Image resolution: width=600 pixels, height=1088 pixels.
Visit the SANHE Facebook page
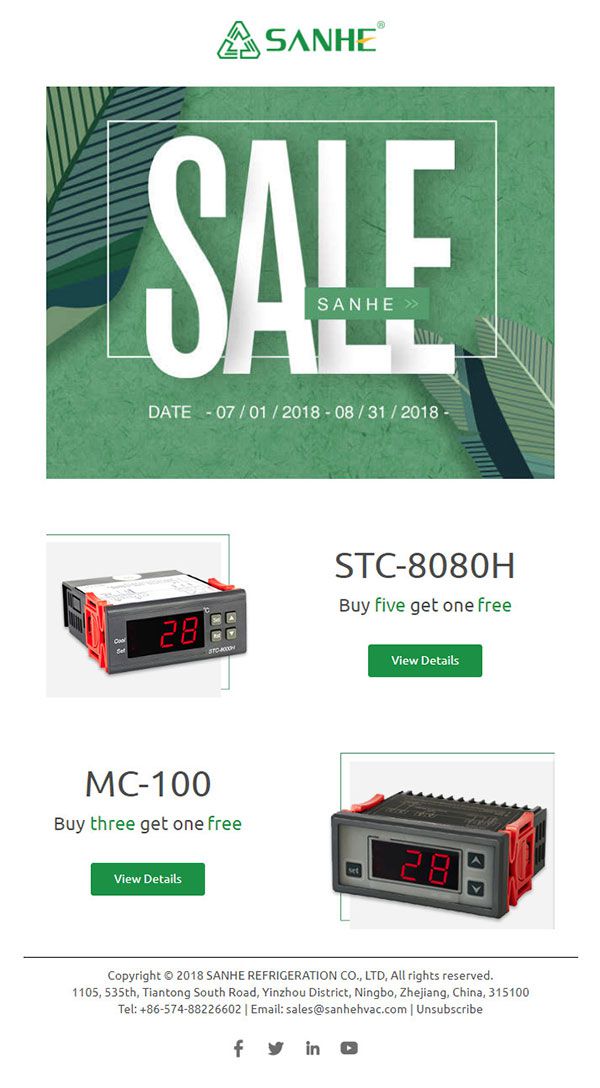point(238,1048)
